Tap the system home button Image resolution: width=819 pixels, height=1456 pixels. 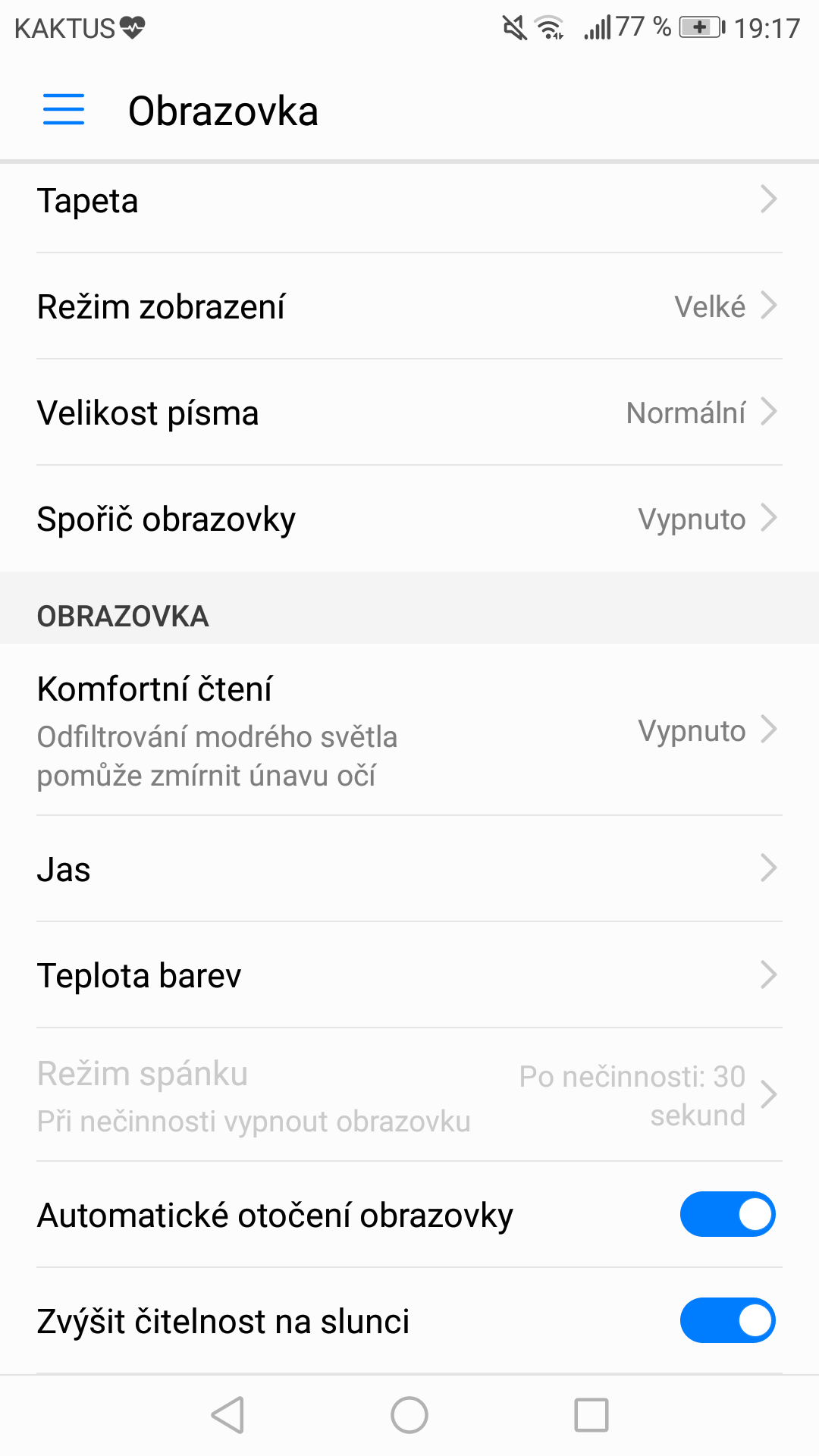(x=409, y=1415)
